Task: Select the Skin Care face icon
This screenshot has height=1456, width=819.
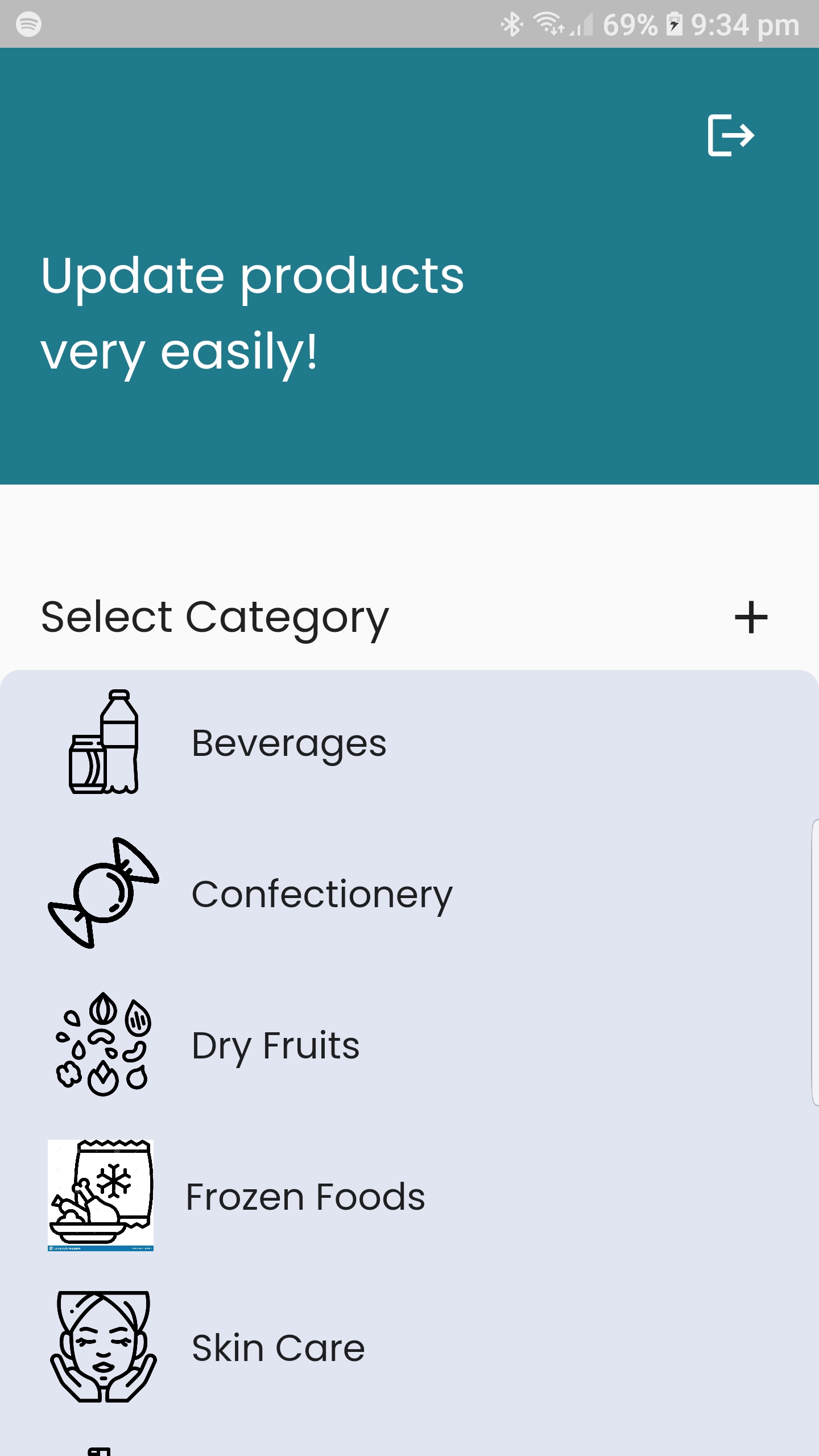Action: click(x=102, y=1346)
